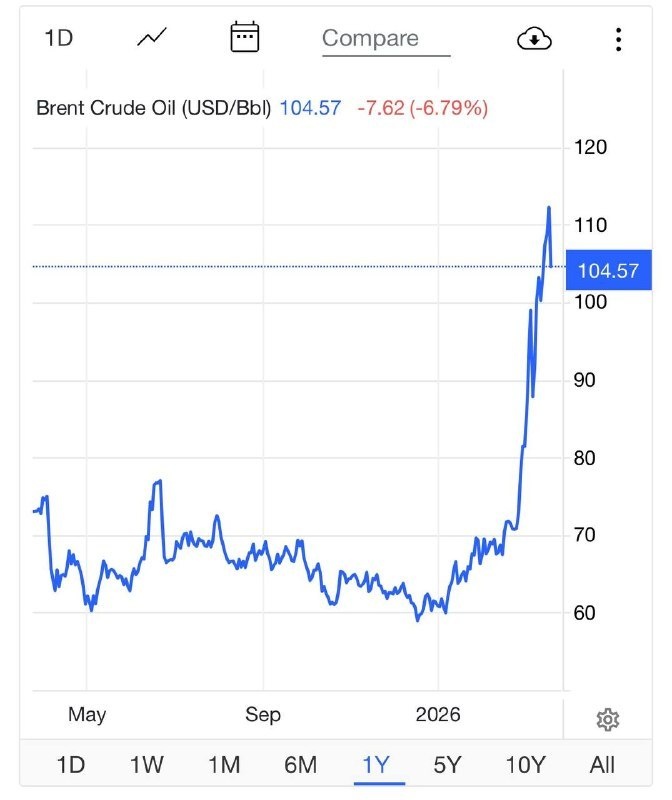Image resolution: width=672 pixels, height=800 pixels.
Task: Show All available price history
Action: (x=602, y=765)
